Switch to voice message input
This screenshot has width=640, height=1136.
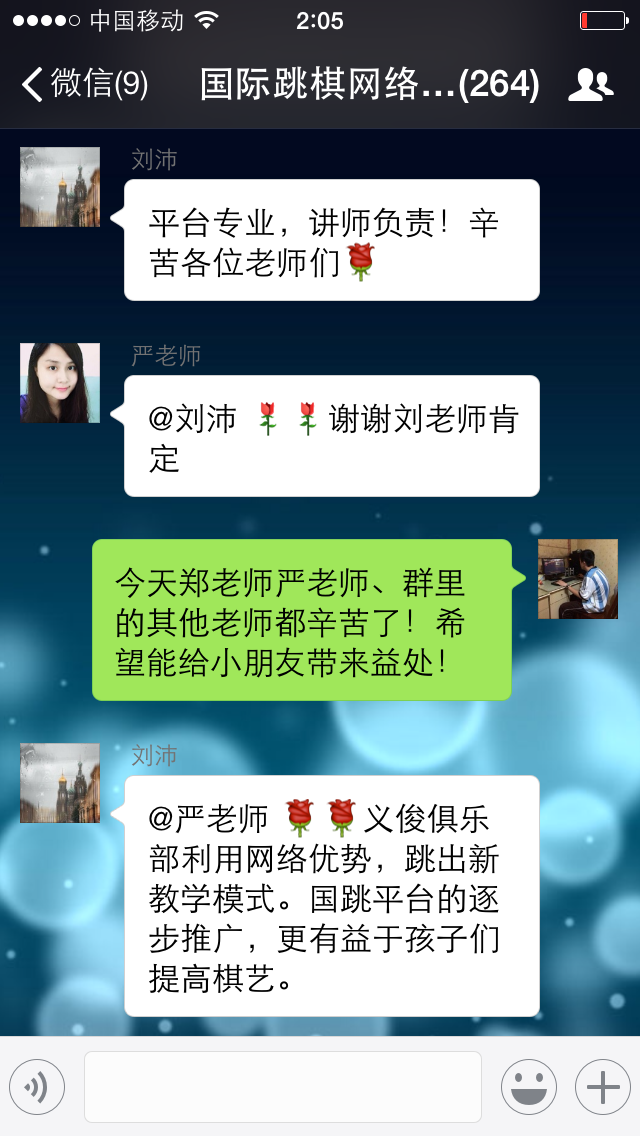click(37, 1087)
